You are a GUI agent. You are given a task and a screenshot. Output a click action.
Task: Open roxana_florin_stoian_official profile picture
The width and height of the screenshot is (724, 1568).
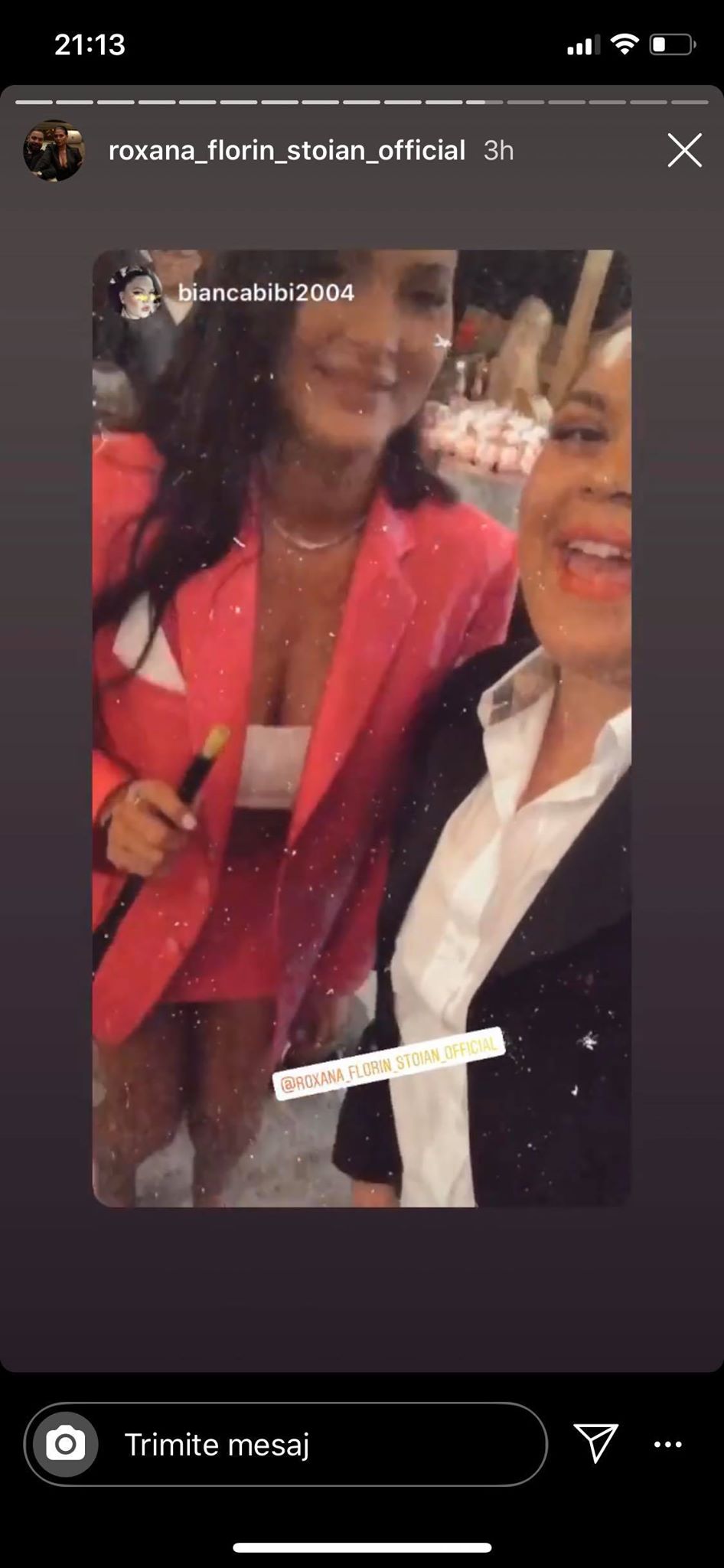(53, 150)
